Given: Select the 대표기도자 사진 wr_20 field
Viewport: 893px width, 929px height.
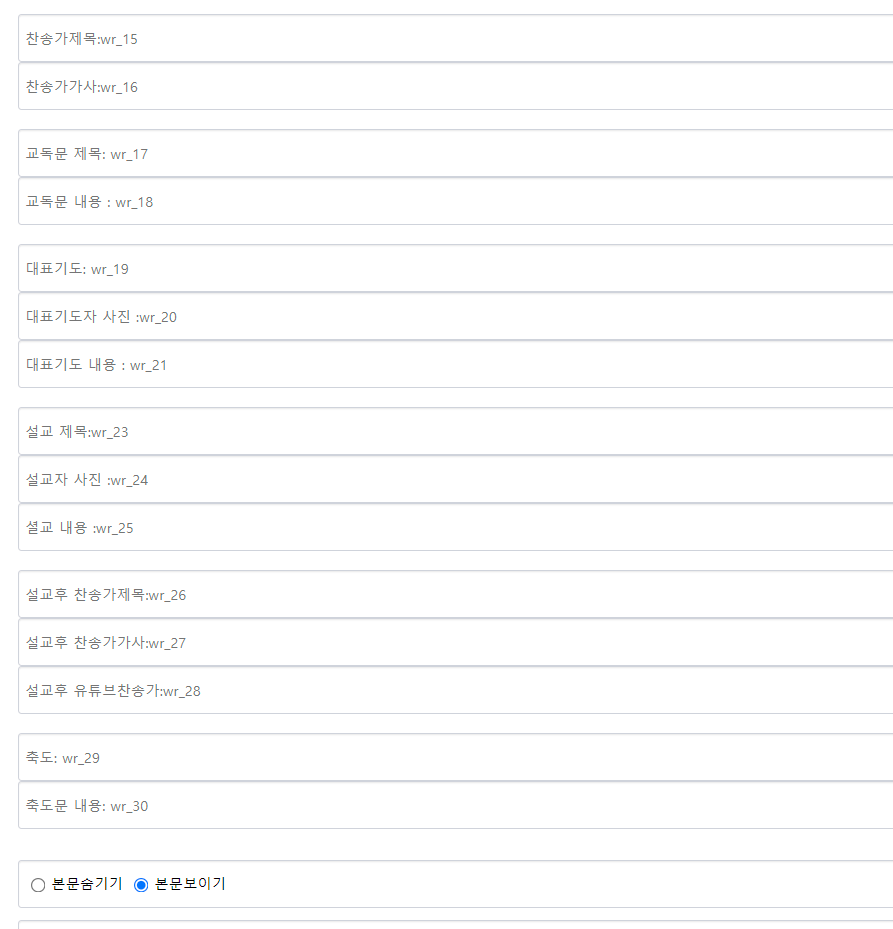Looking at the screenshot, I should click(x=455, y=317).
